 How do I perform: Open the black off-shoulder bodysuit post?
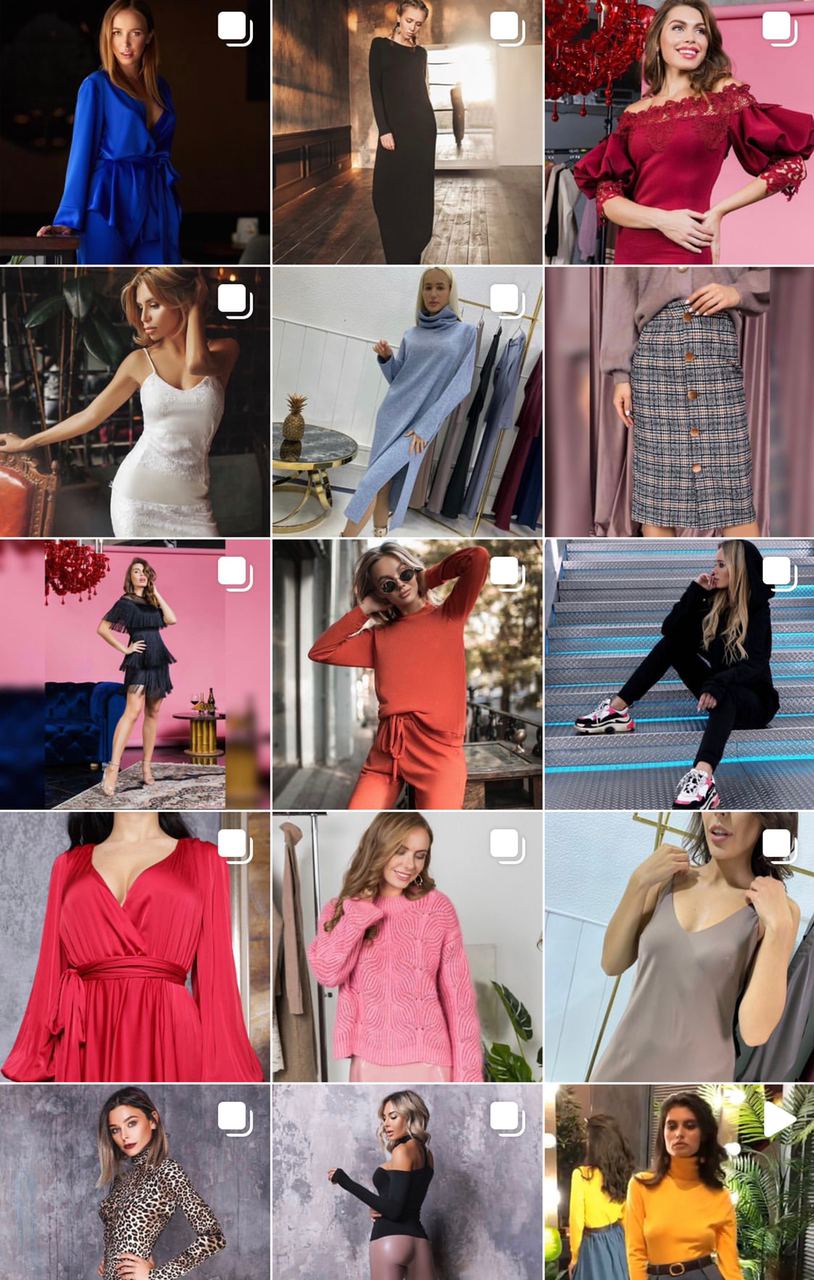pyautogui.click(x=406, y=1182)
